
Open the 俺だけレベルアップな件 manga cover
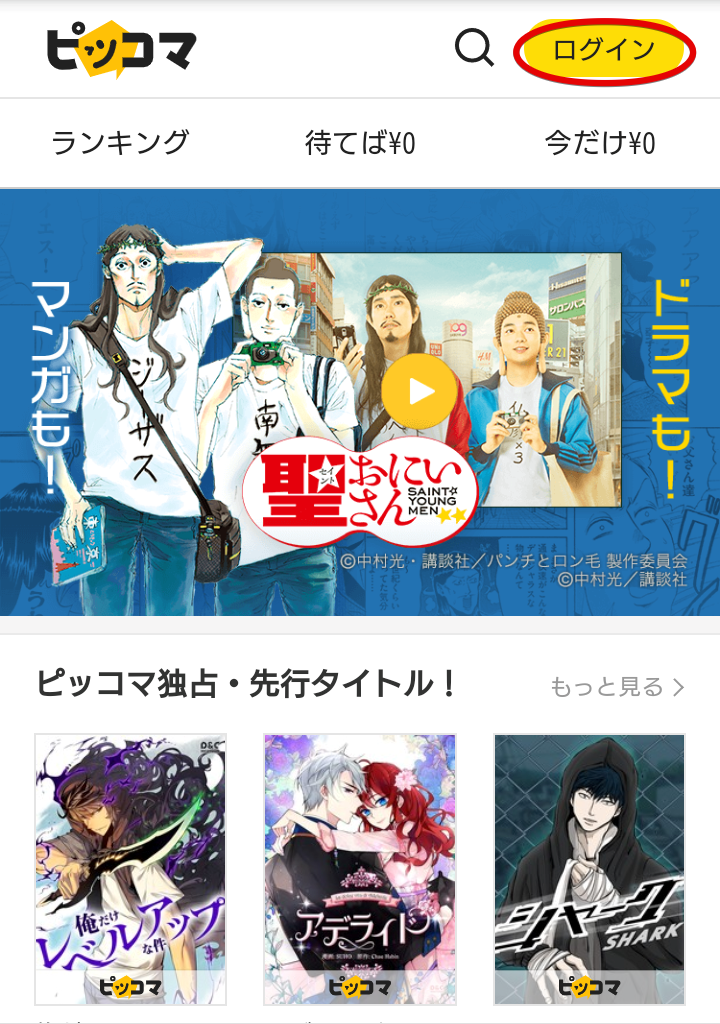point(131,868)
